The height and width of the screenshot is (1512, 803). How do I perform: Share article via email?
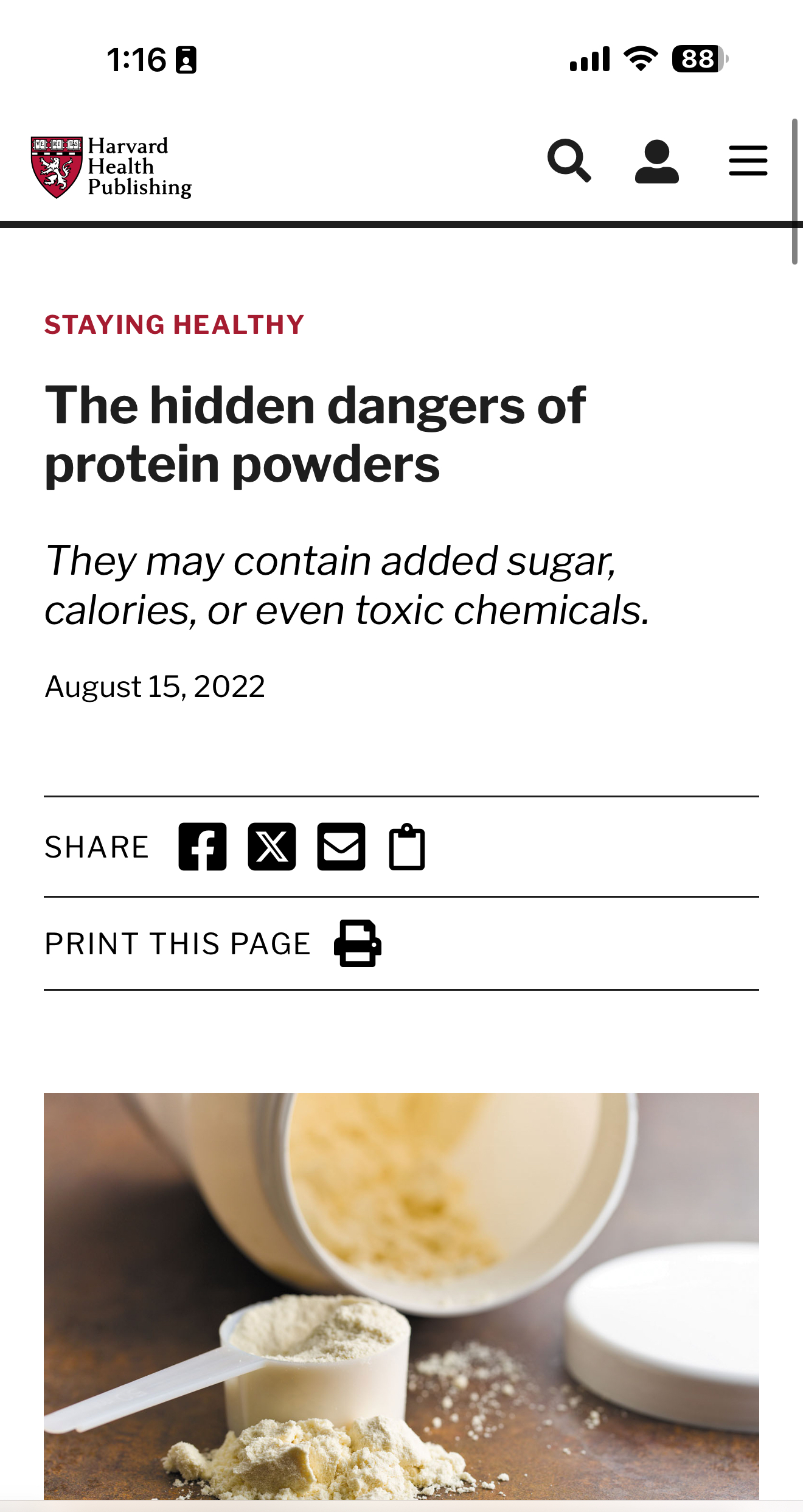click(x=341, y=847)
